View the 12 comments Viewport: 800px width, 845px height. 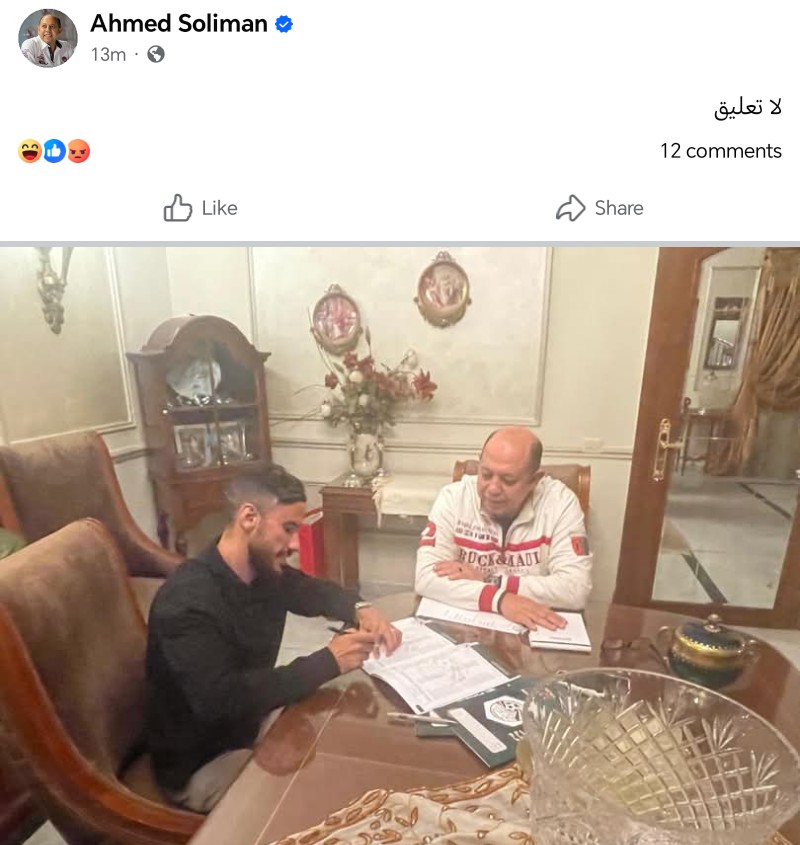(720, 151)
